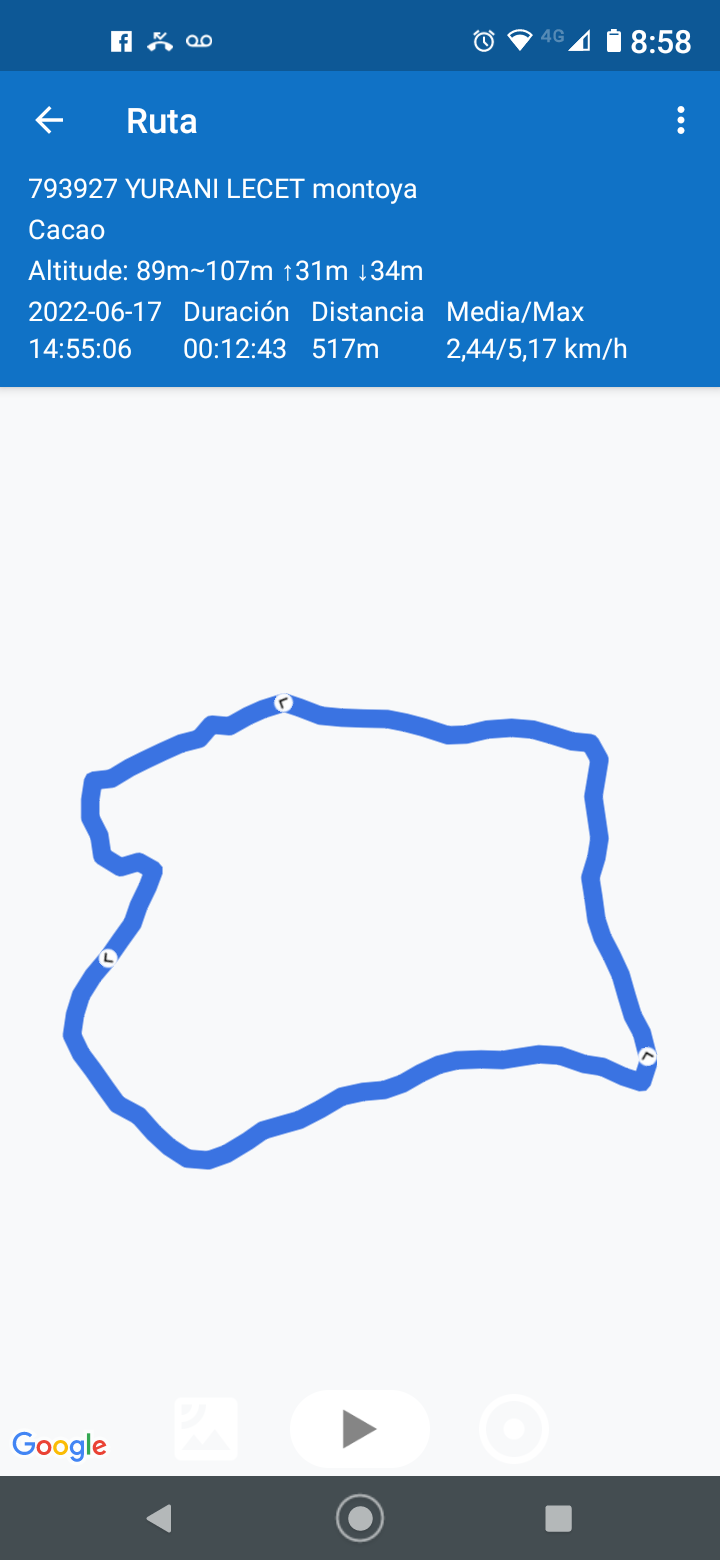Open recent apps from the navigation bar

coord(558,1518)
